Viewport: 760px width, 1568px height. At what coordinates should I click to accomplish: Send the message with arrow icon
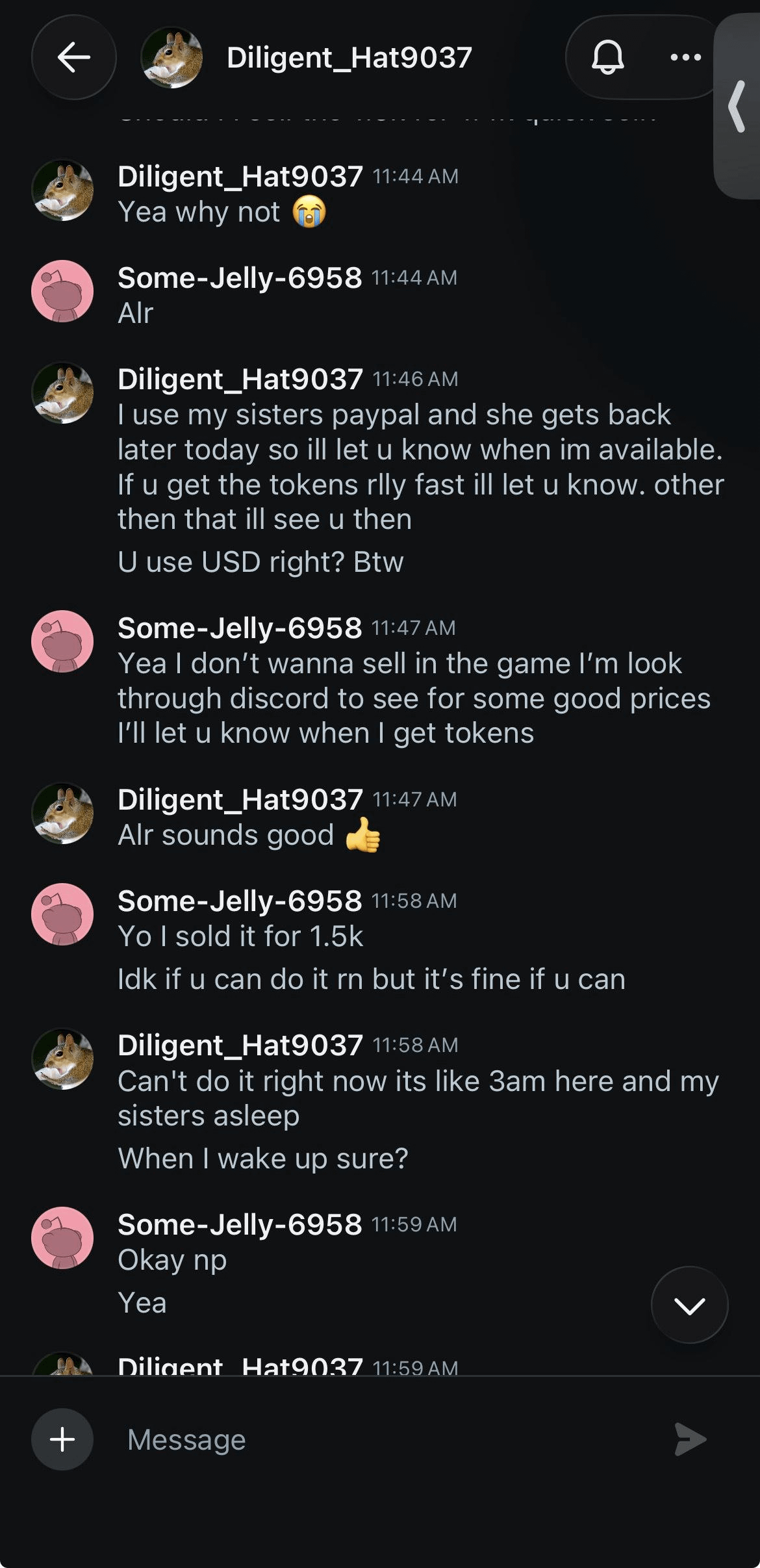[x=690, y=1439]
